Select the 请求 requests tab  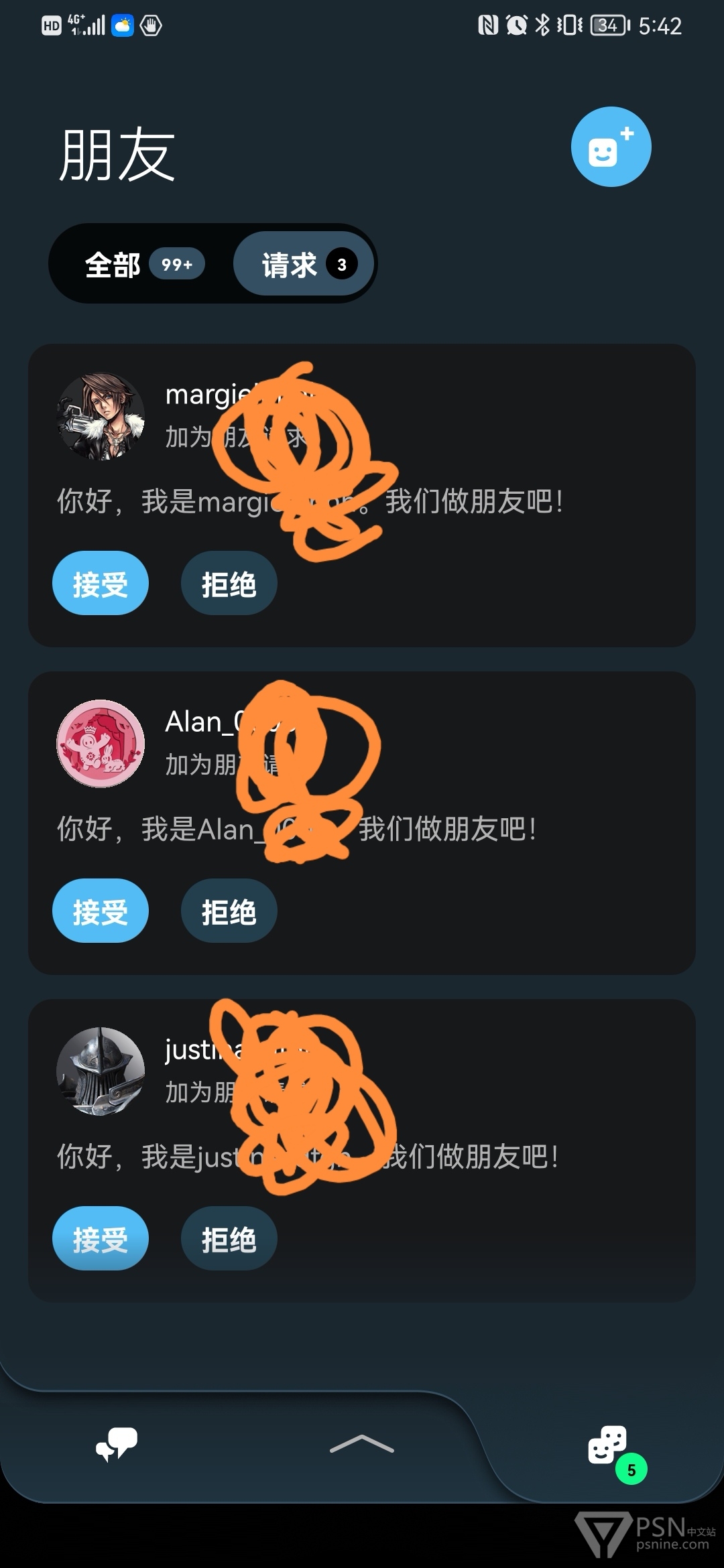click(x=303, y=265)
